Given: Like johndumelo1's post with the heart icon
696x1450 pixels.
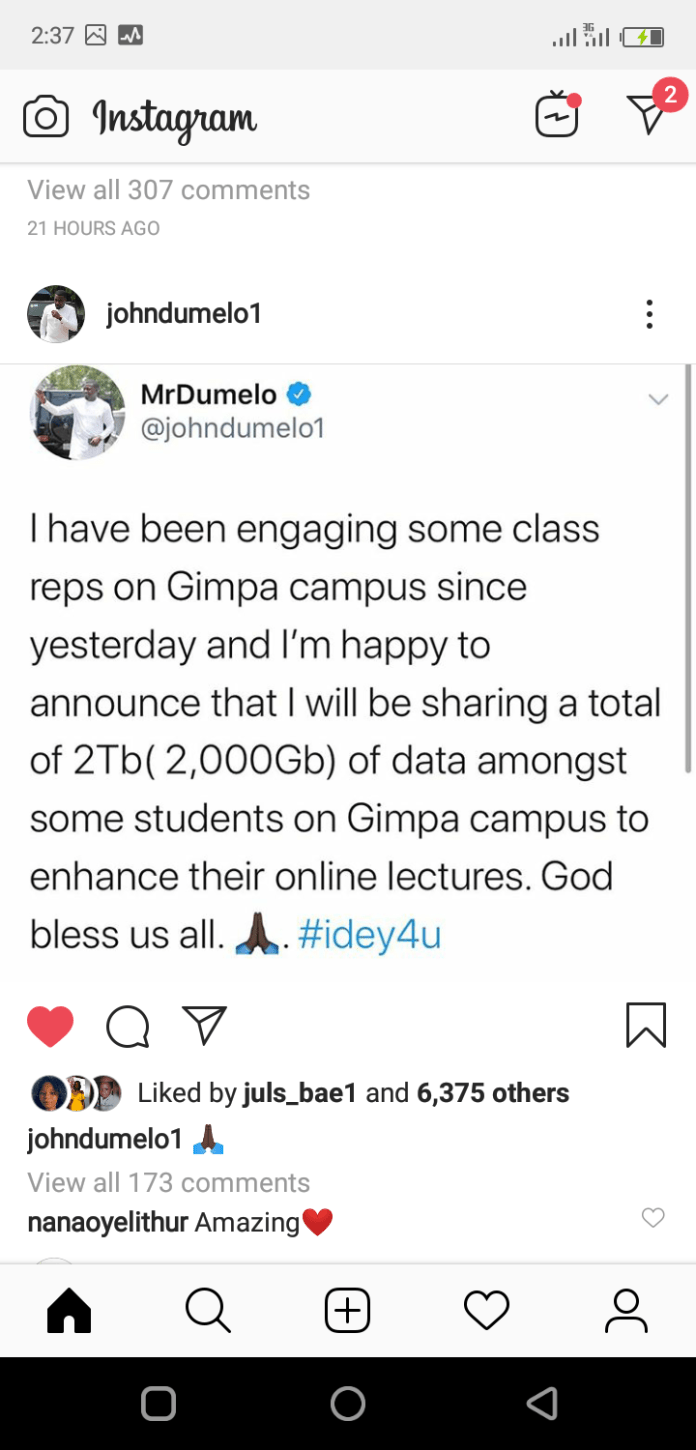Looking at the screenshot, I should [50, 1026].
